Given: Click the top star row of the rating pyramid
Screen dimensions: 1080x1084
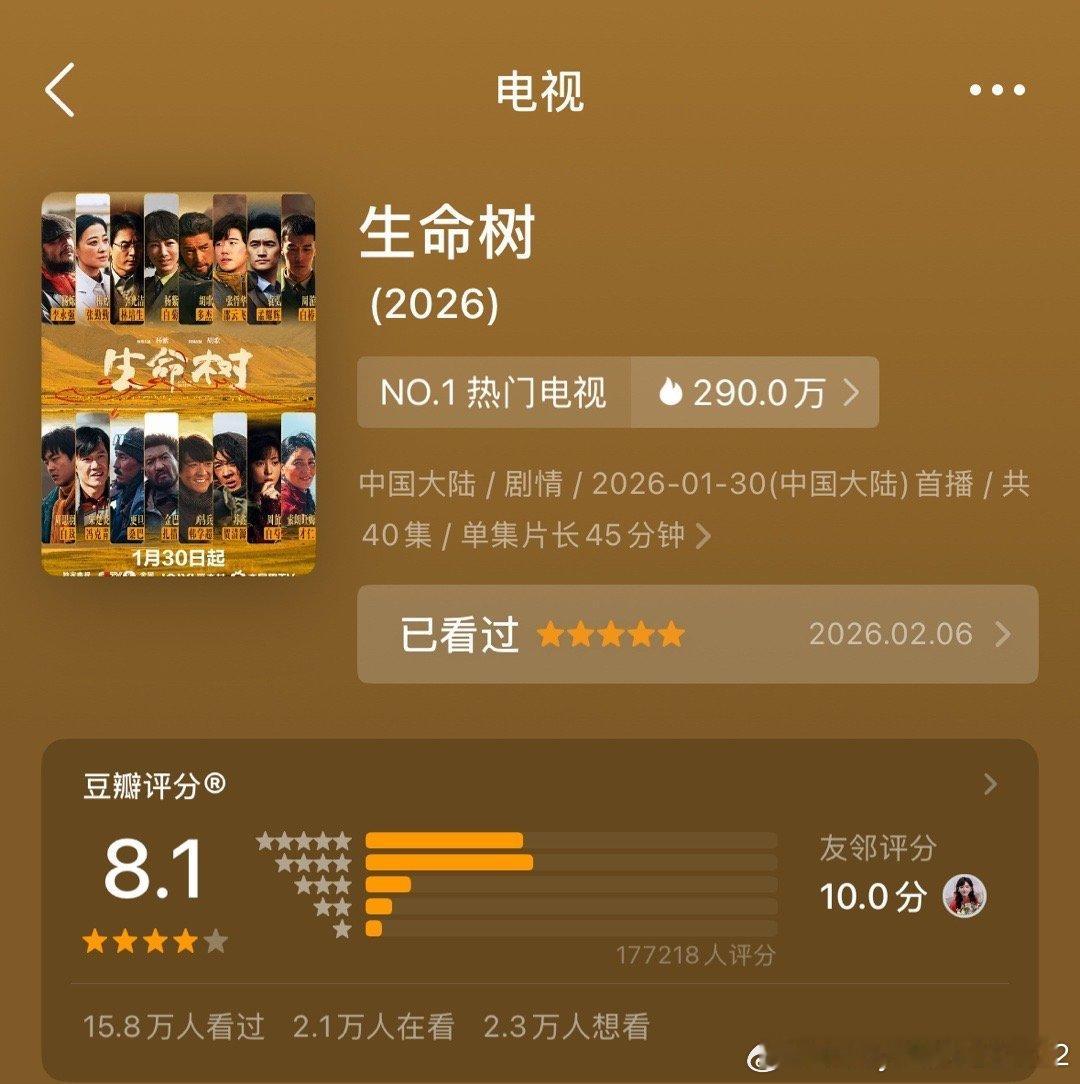Looking at the screenshot, I should coord(302,838).
